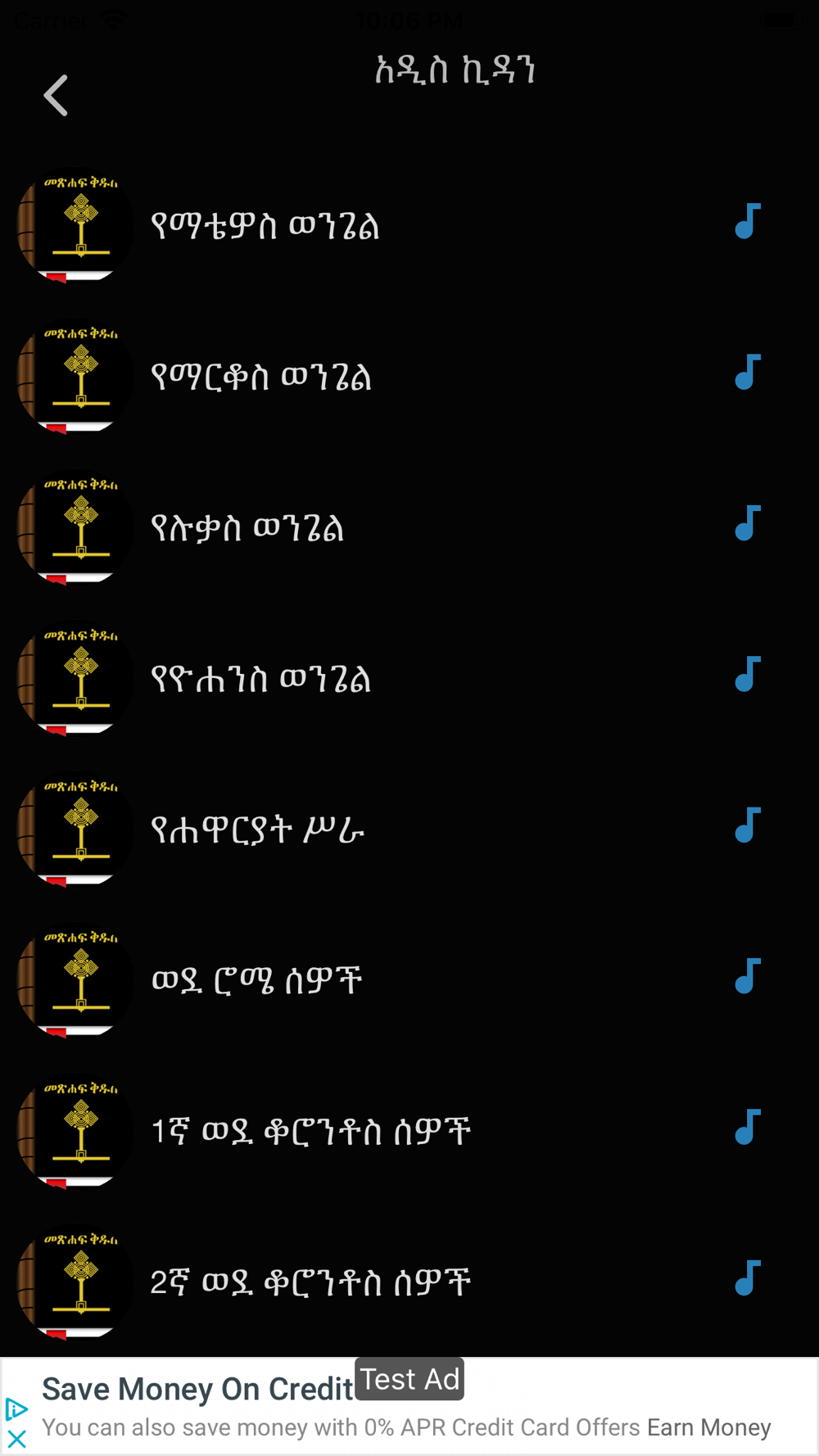The image size is (819, 1456).
Task: Play audio for 2ኛ ወደ ቆሮንቶስ ሰዎች
Action: (748, 1278)
